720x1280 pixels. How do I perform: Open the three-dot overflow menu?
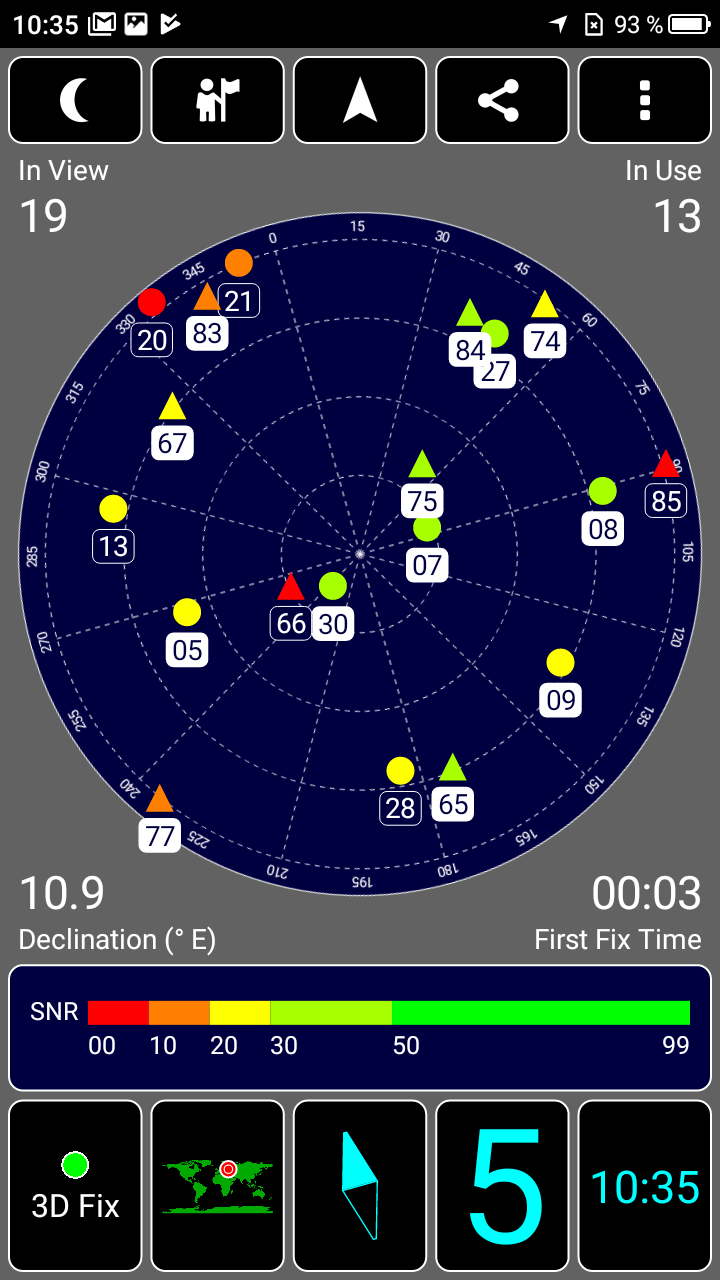coord(644,101)
